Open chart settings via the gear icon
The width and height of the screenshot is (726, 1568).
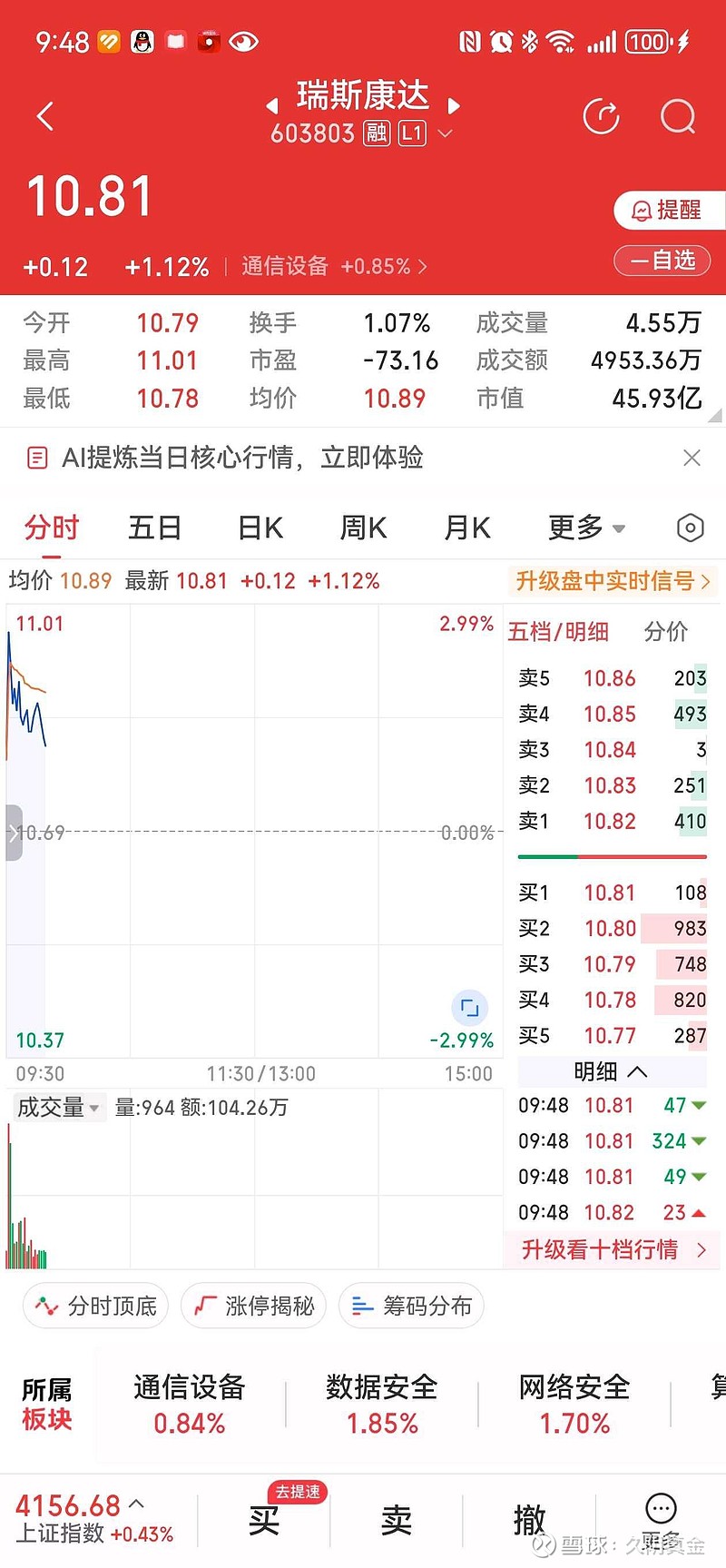691,528
